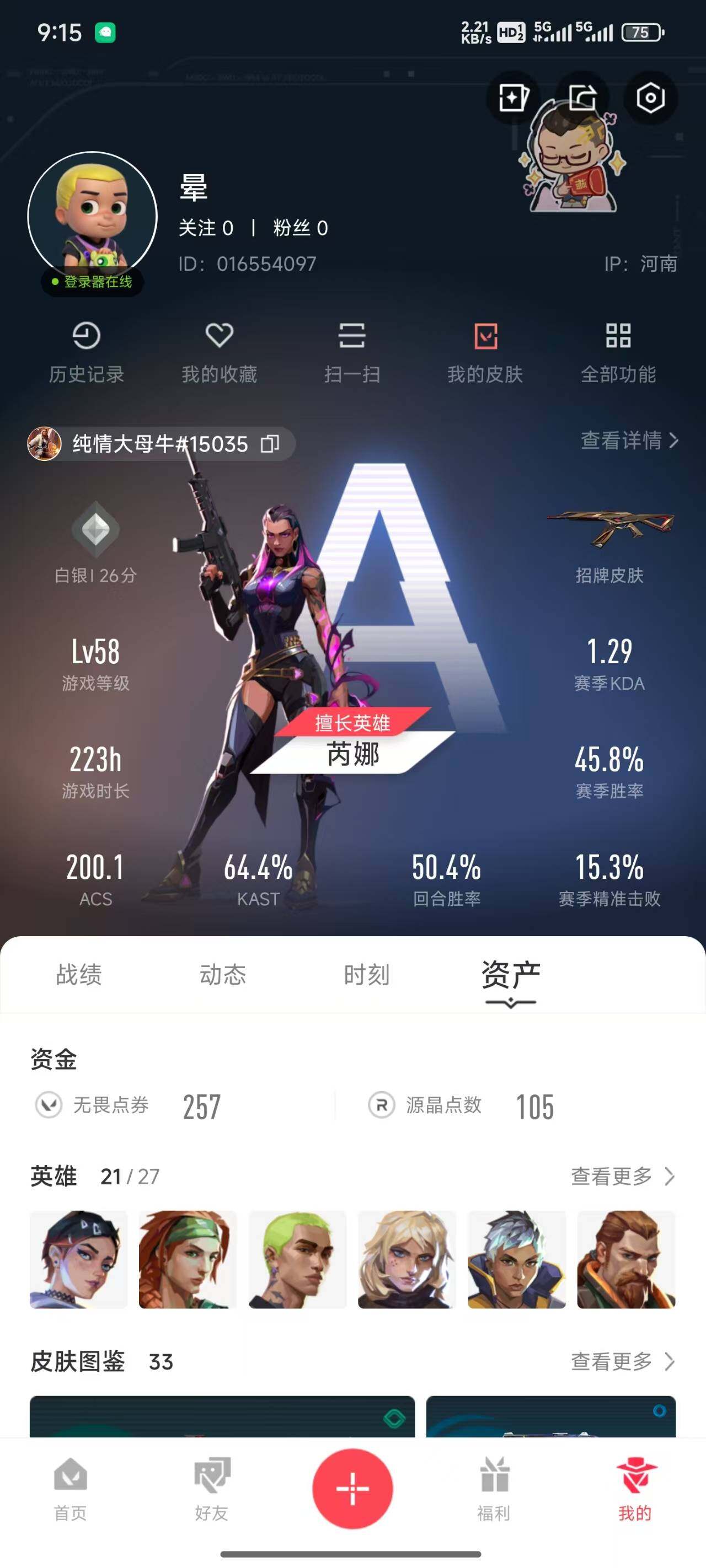Image resolution: width=706 pixels, height=1568 pixels.
Task: Share this profile page
Action: 582,98
